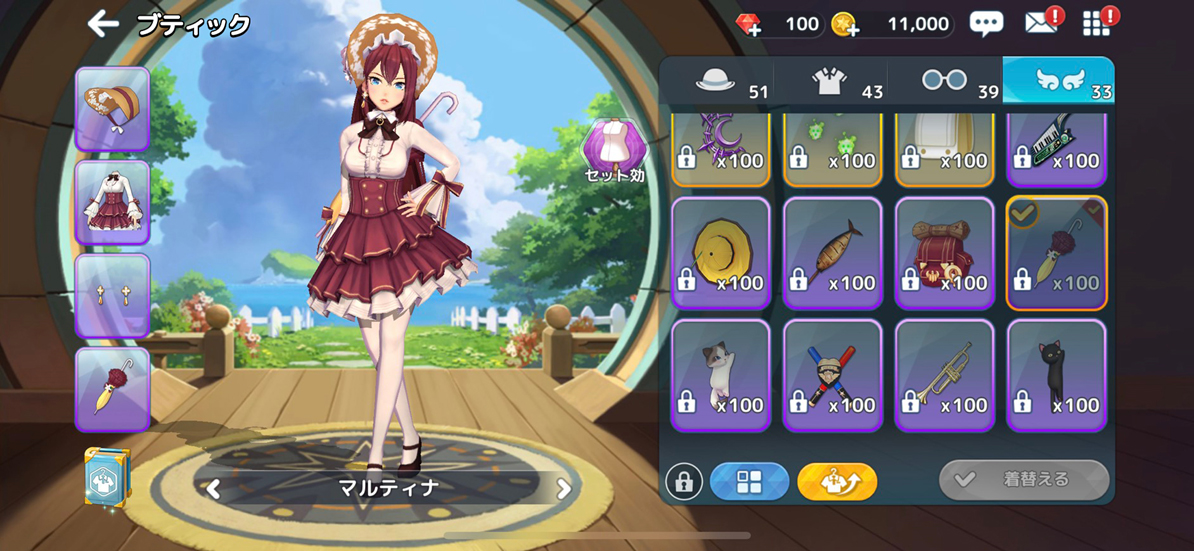Viewport: 1194px width, 551px height.
Task: Select the trumpet item
Action: pos(944,375)
